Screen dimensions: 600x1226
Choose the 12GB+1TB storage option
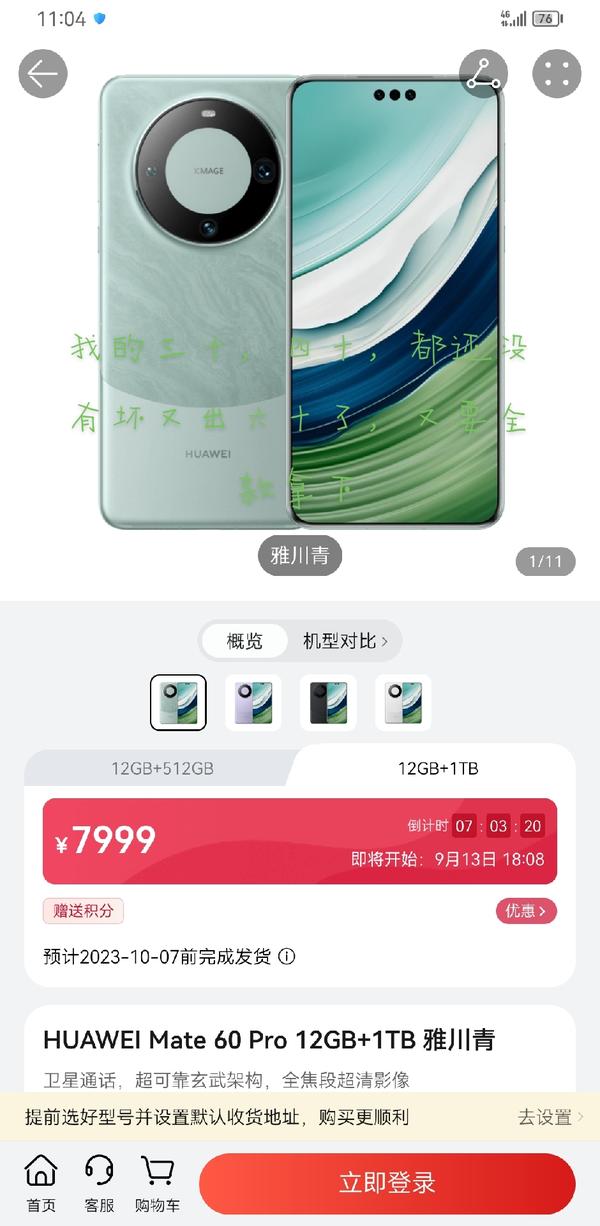click(x=438, y=768)
